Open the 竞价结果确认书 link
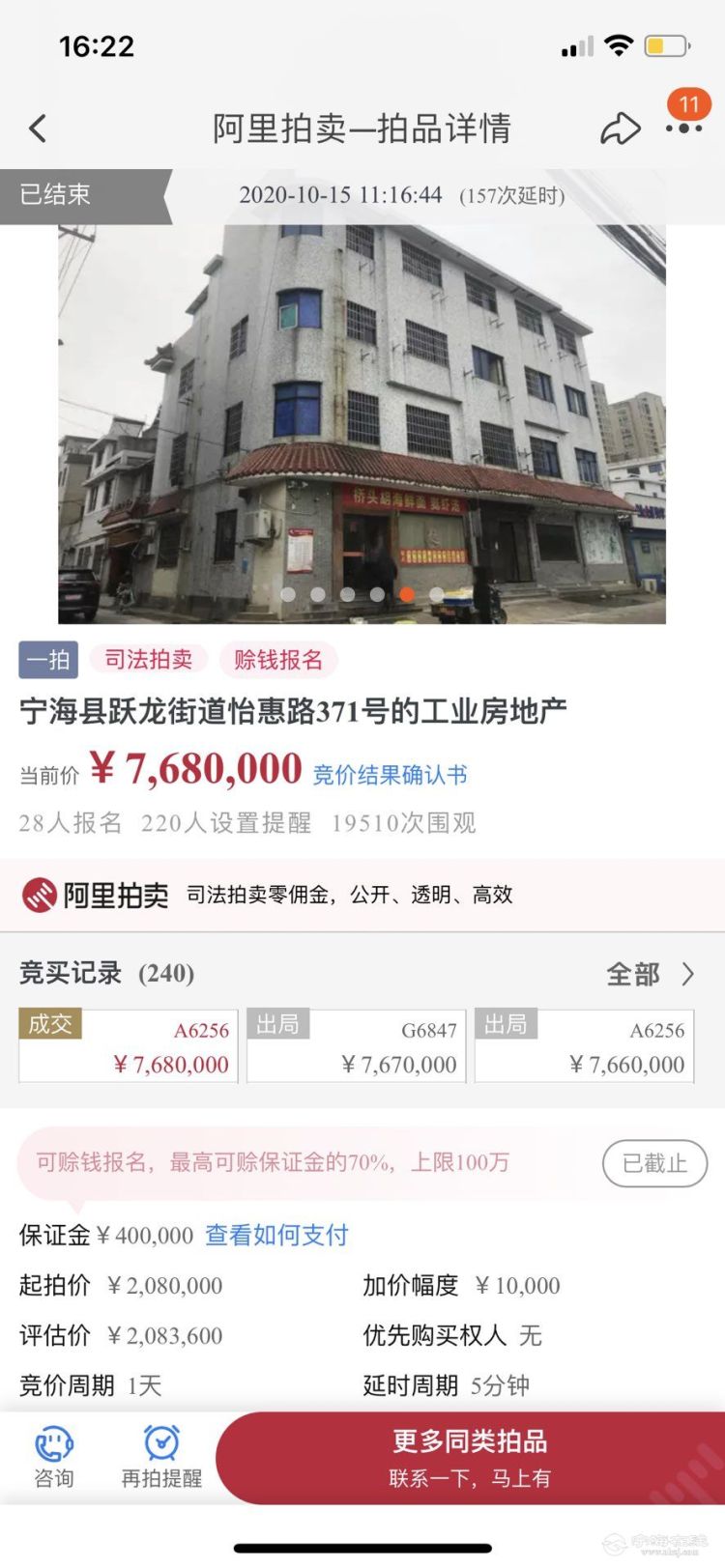Screen dimensions: 725x1568 click(390, 775)
